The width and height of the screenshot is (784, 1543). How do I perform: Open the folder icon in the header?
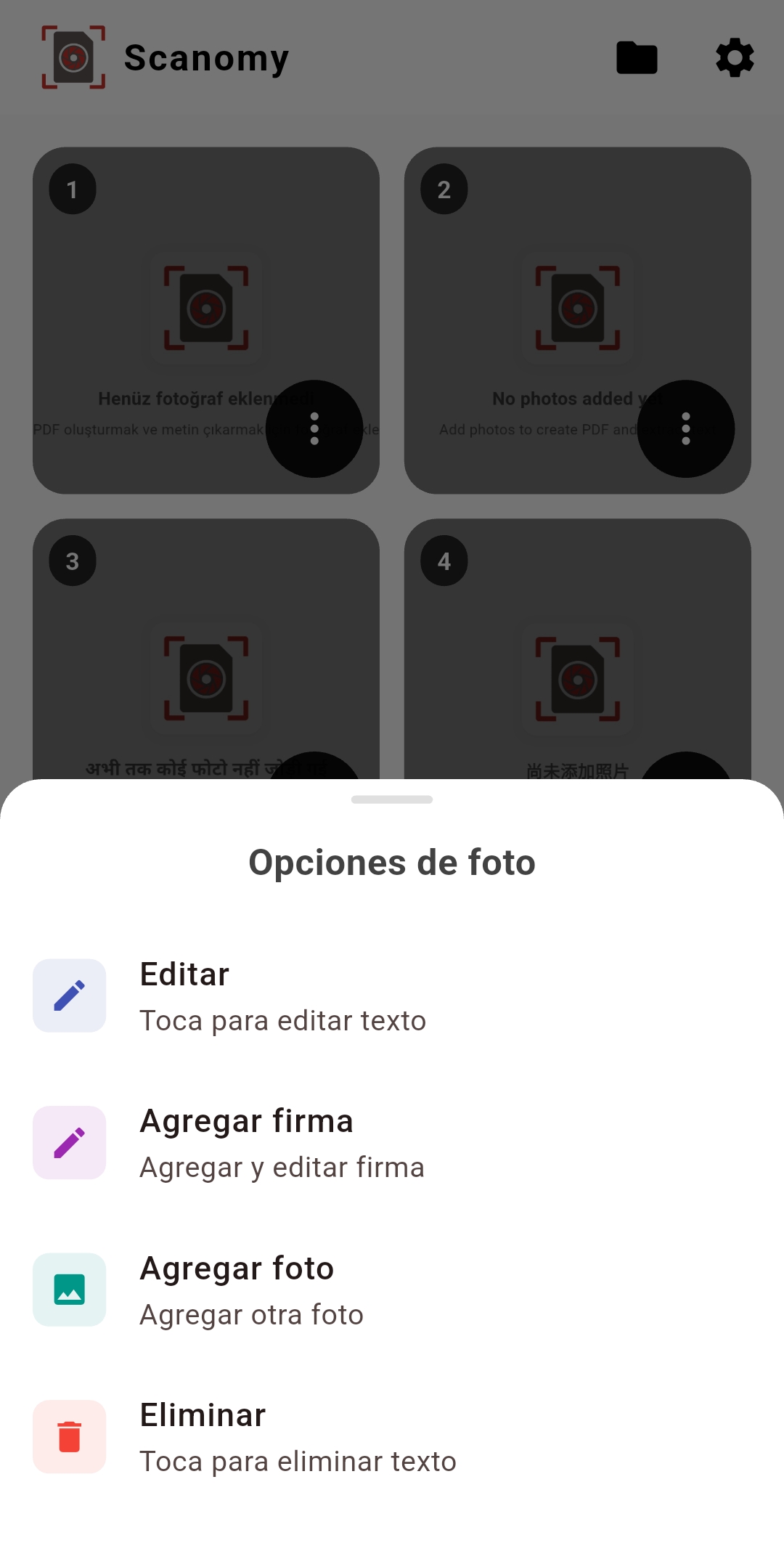637,58
